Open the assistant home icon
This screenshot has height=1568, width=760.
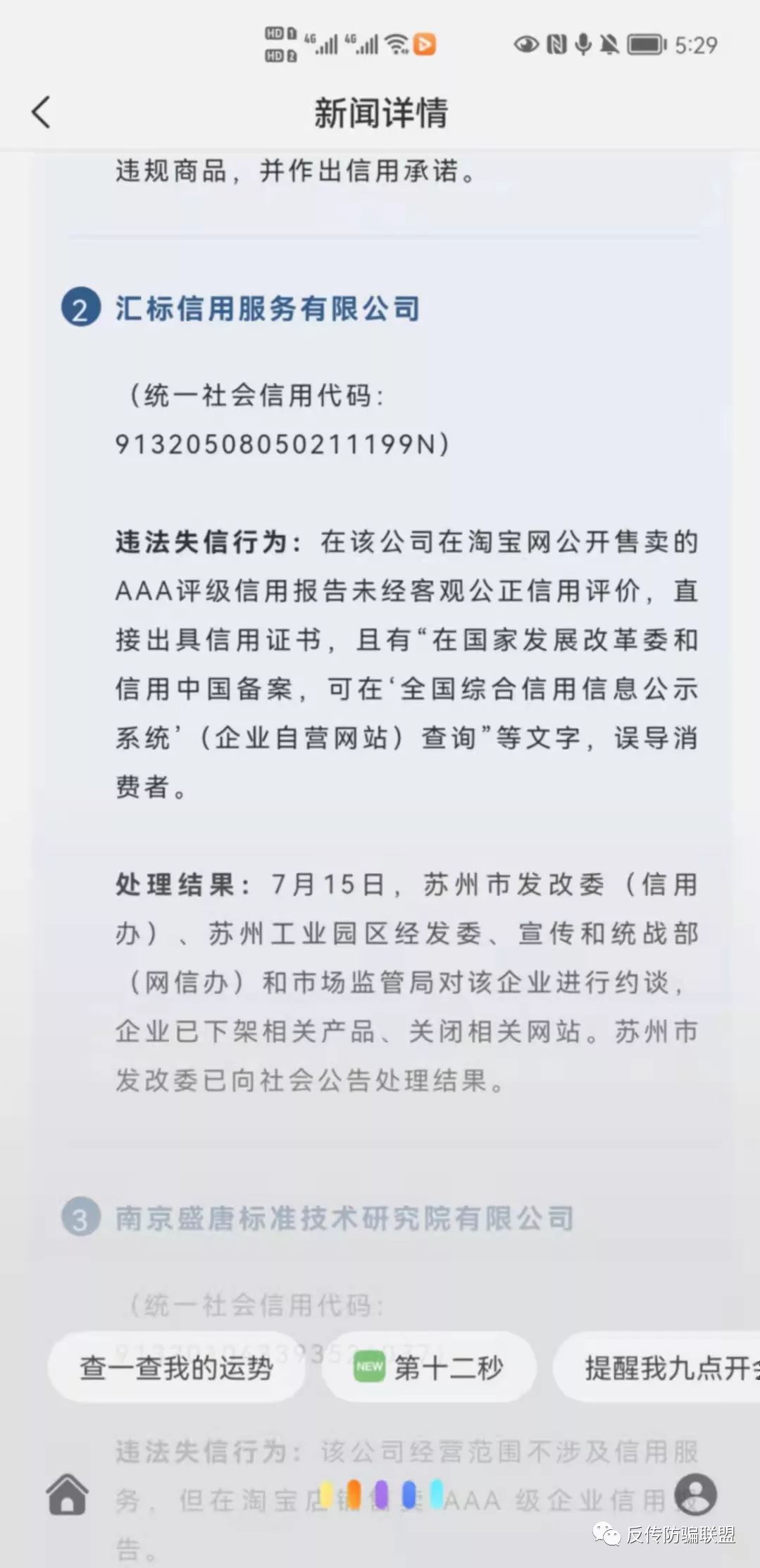click(x=68, y=1493)
